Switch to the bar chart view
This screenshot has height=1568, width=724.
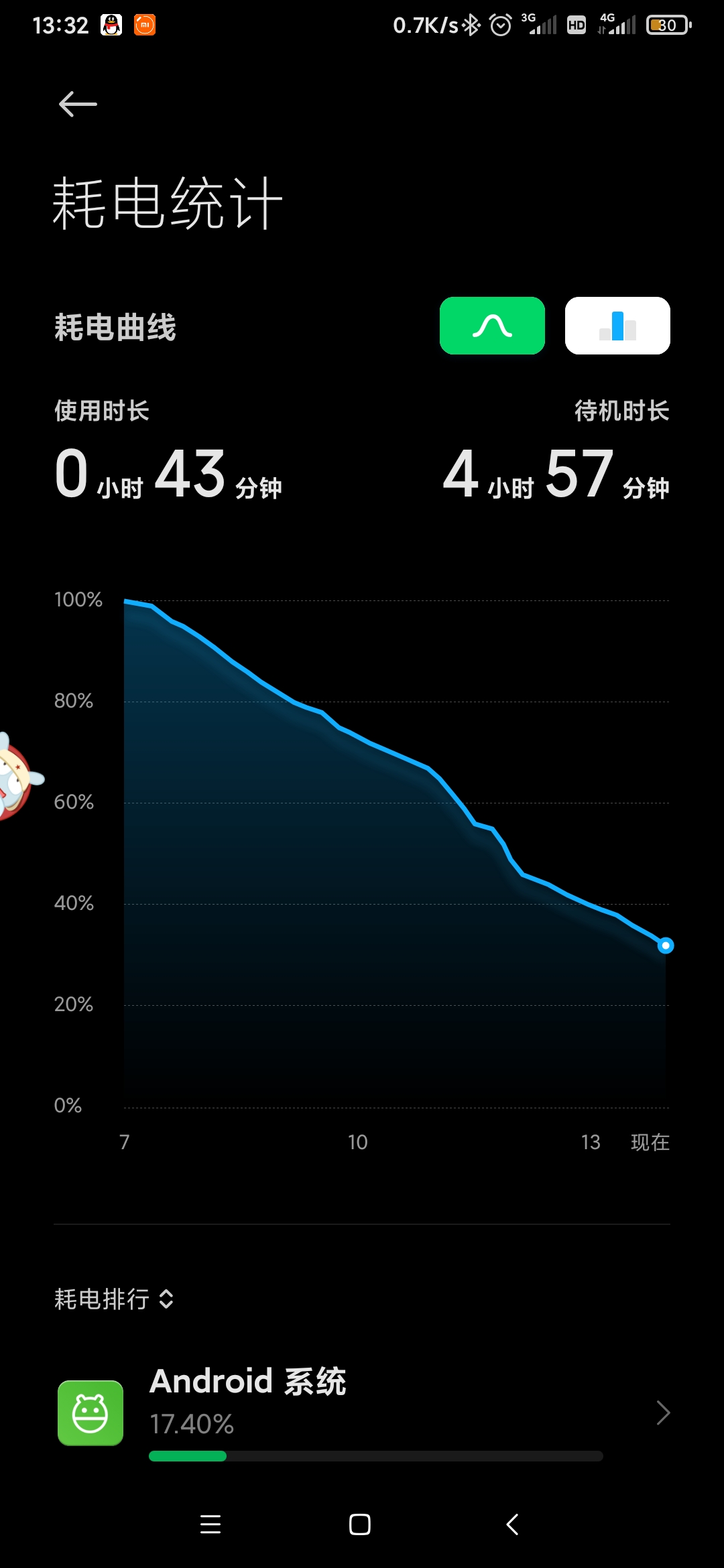tap(617, 326)
